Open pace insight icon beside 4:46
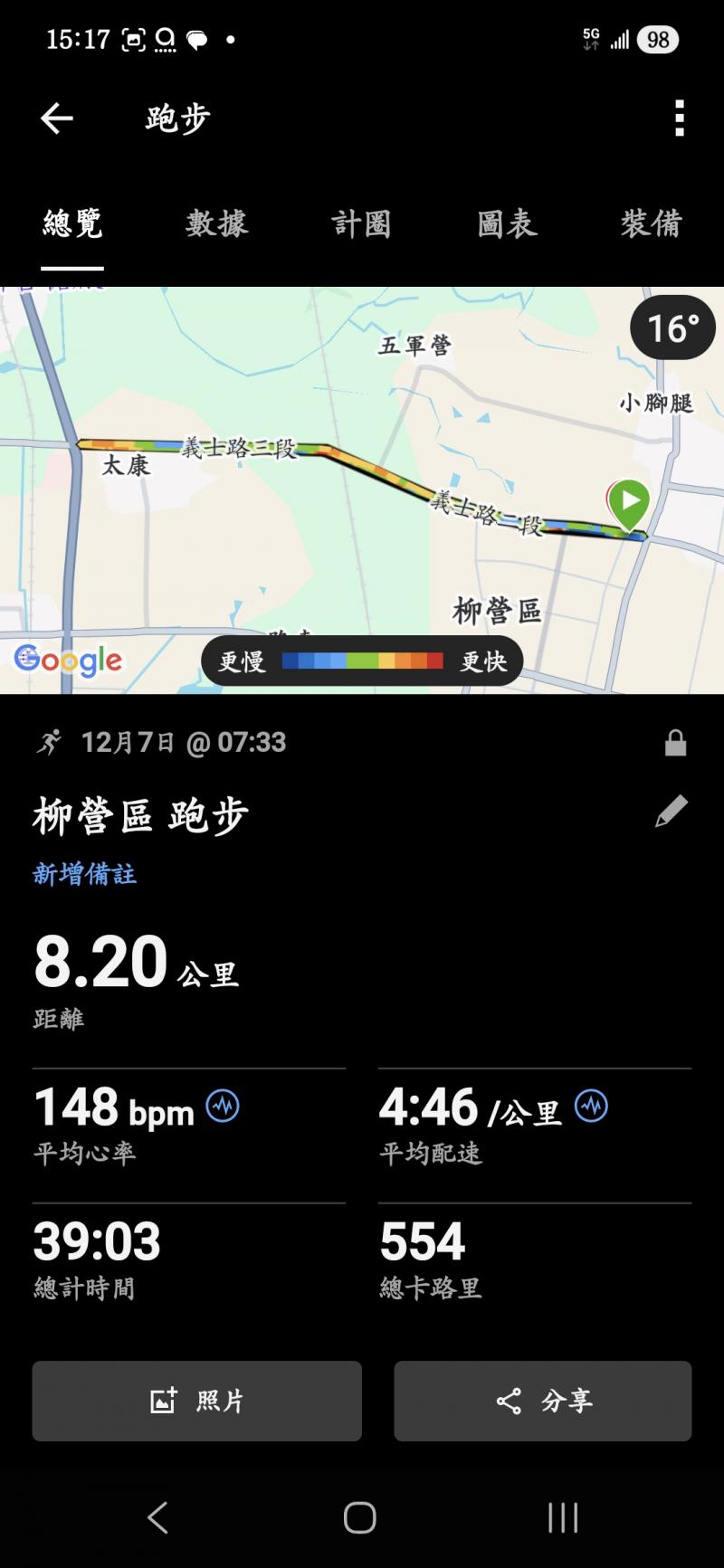The height and width of the screenshot is (1568, 724). (591, 1106)
